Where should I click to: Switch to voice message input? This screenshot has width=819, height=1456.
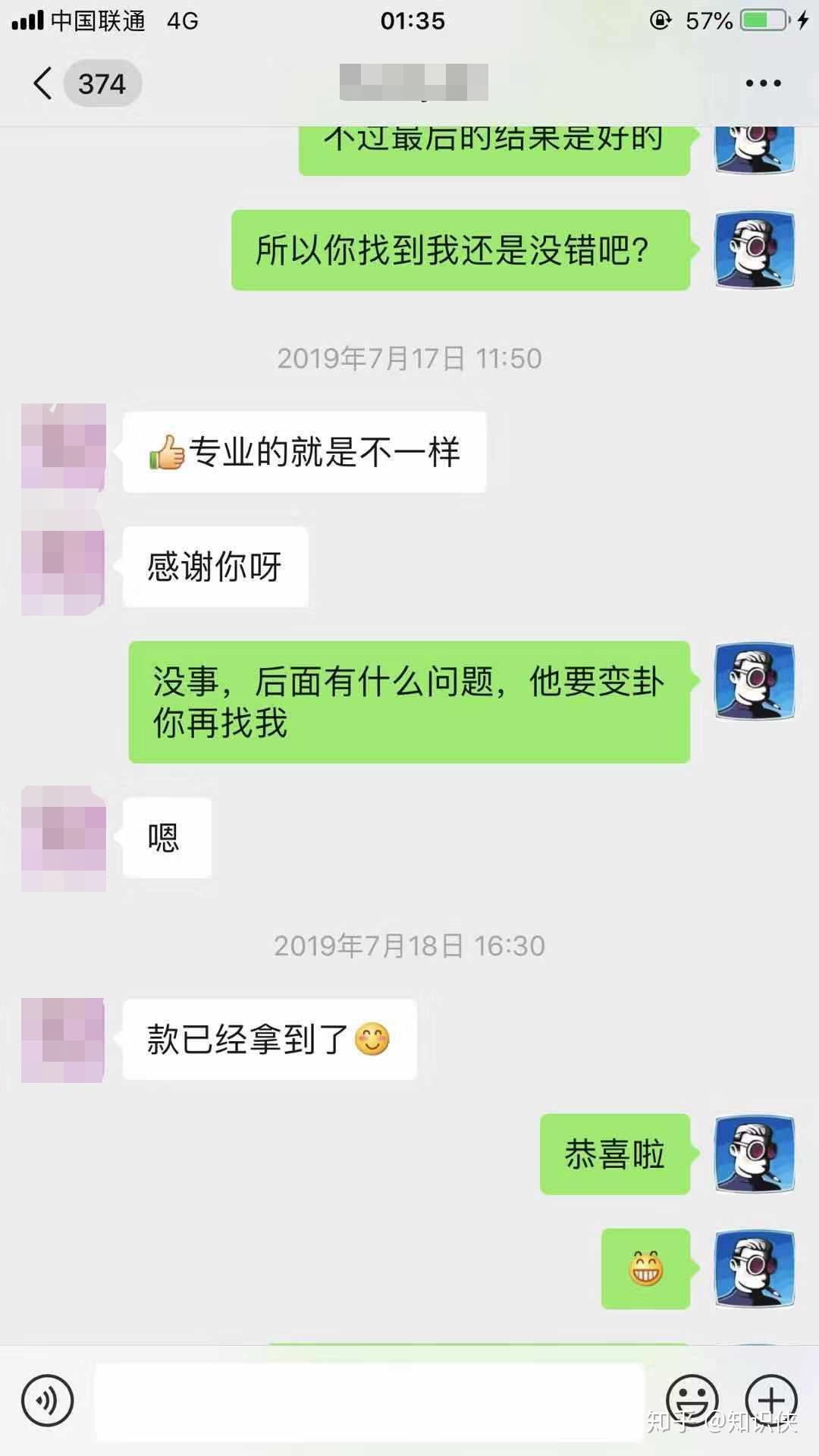(x=47, y=1400)
